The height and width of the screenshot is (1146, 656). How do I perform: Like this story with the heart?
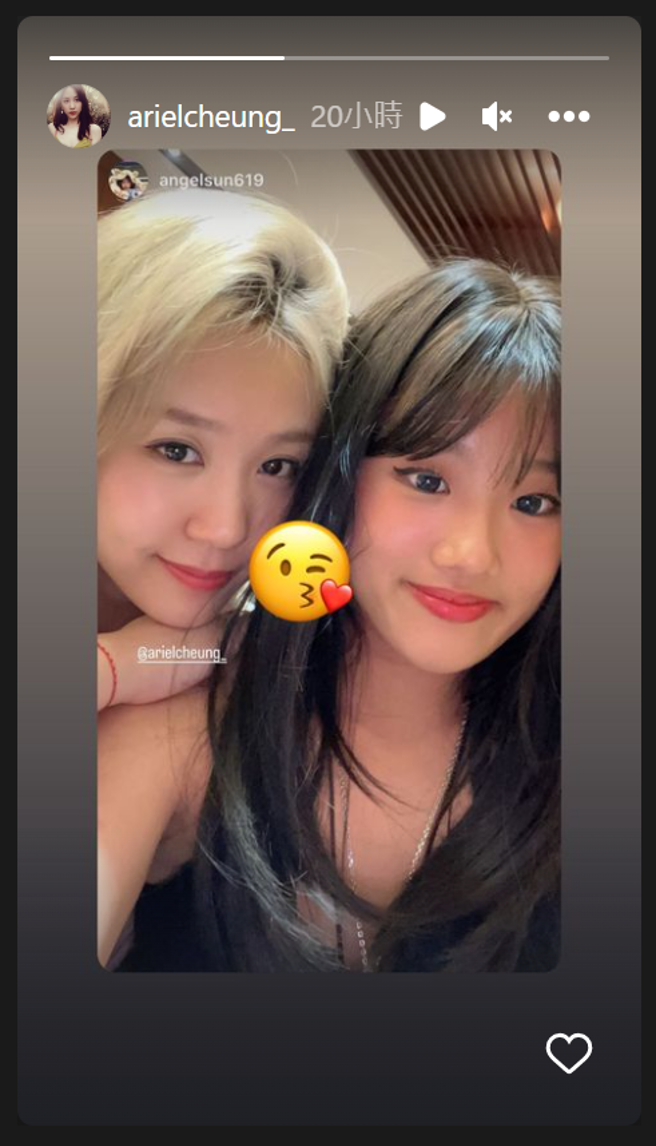click(568, 1053)
